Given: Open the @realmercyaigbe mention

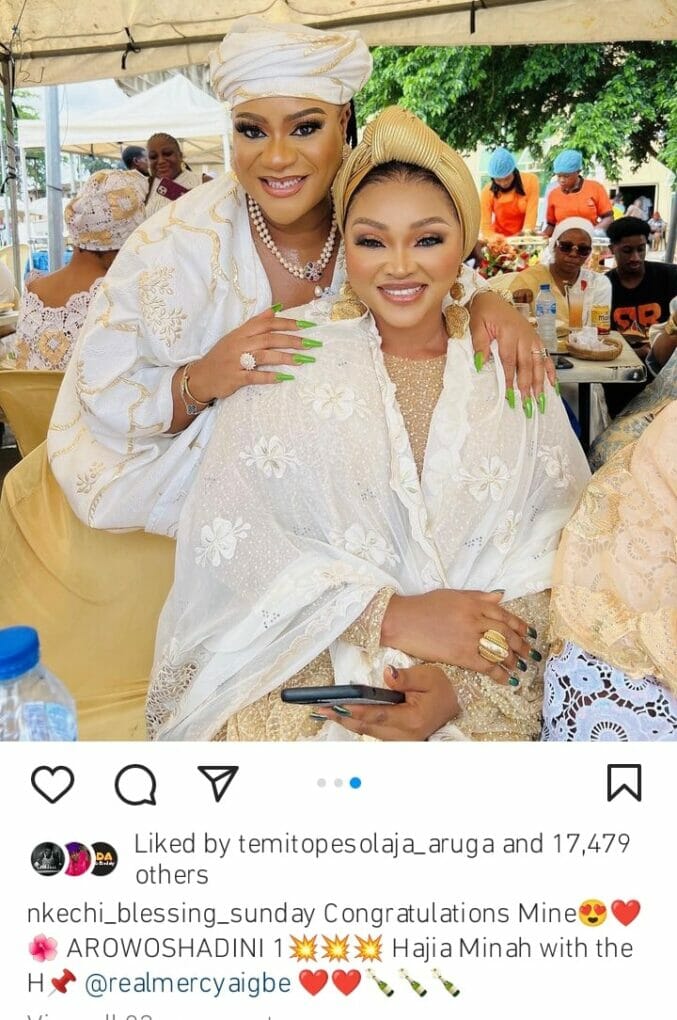Looking at the screenshot, I should (x=187, y=983).
